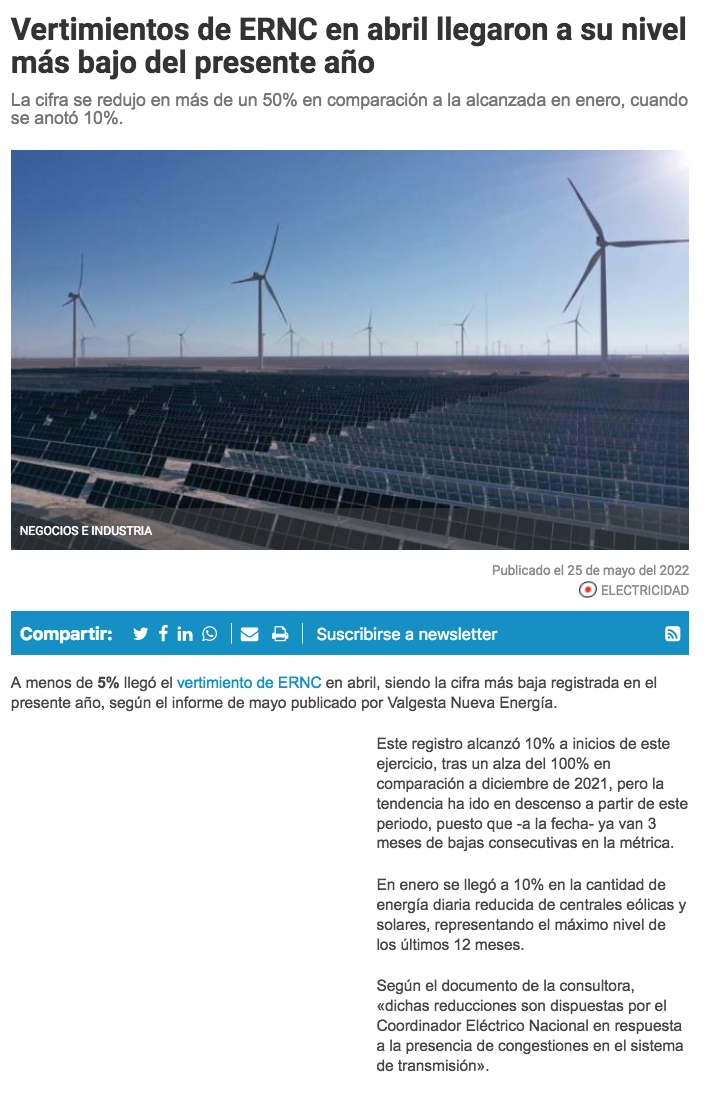
Task: Share the article on Facebook
Action: (x=163, y=634)
